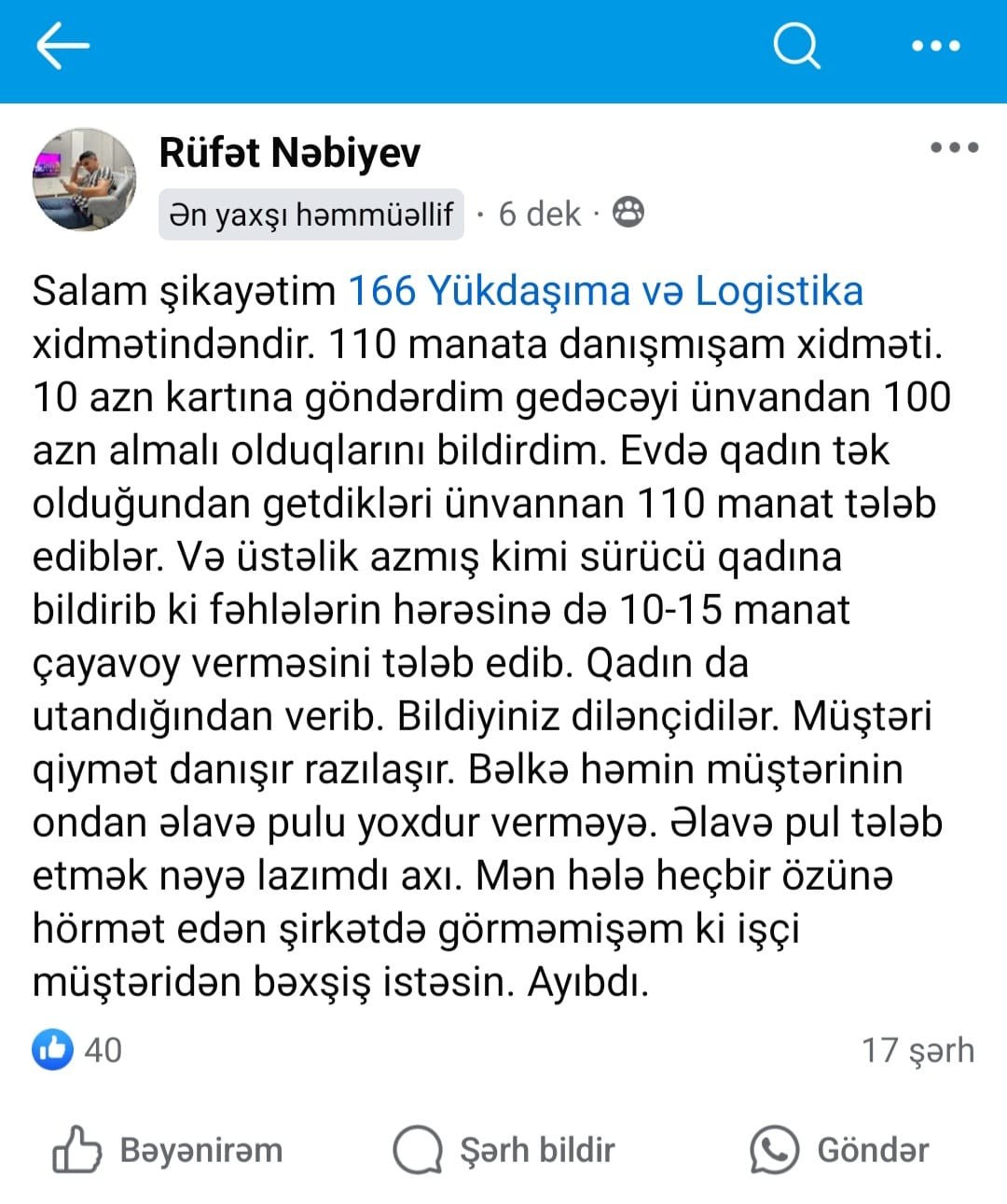The width and height of the screenshot is (1007, 1204).
Task: Open the 17 şərh comments list
Action: click(x=917, y=1050)
